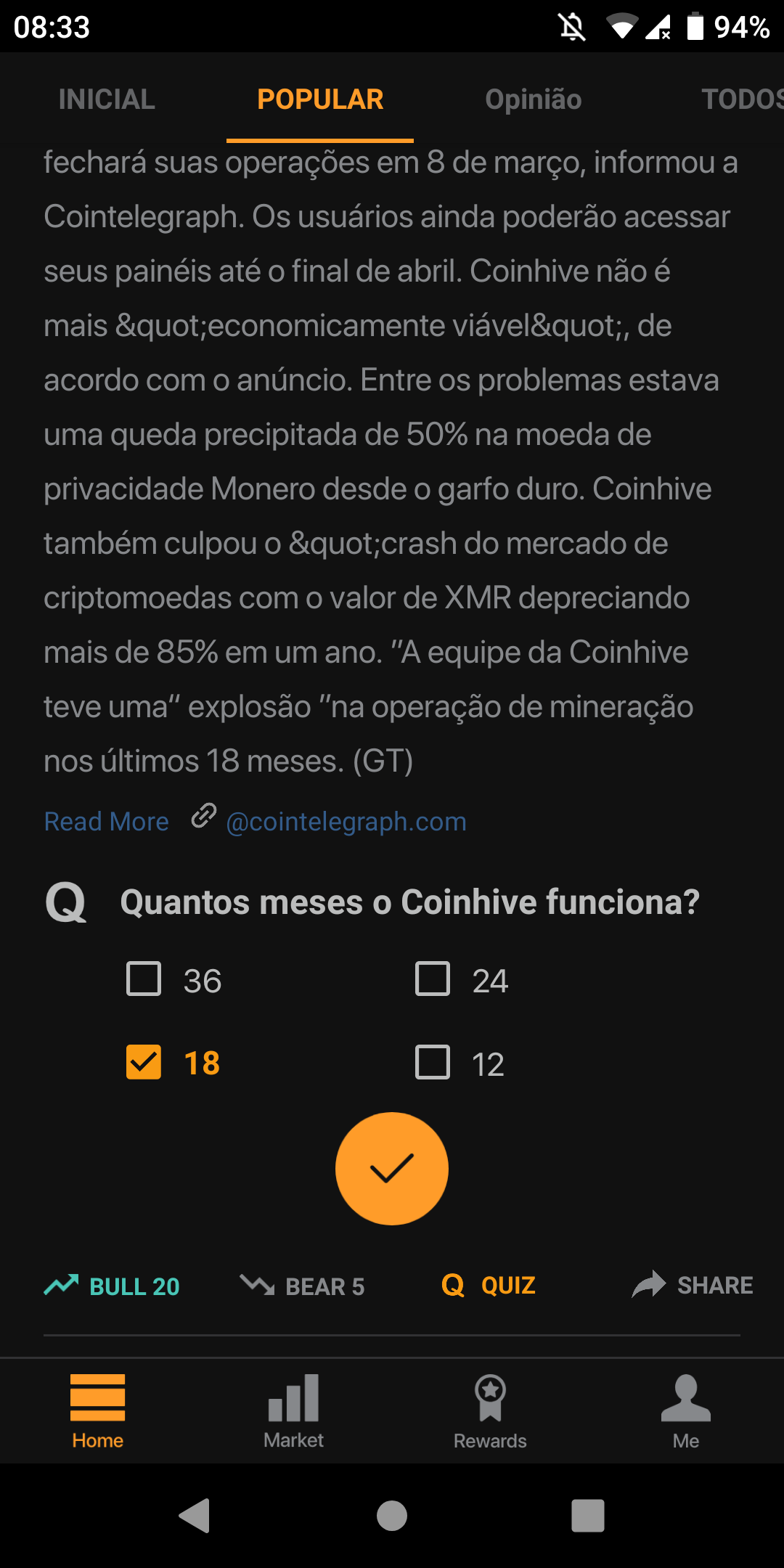Viewport: 784px width, 1568px height.
Task: Open the Opinião tab
Action: [533, 99]
